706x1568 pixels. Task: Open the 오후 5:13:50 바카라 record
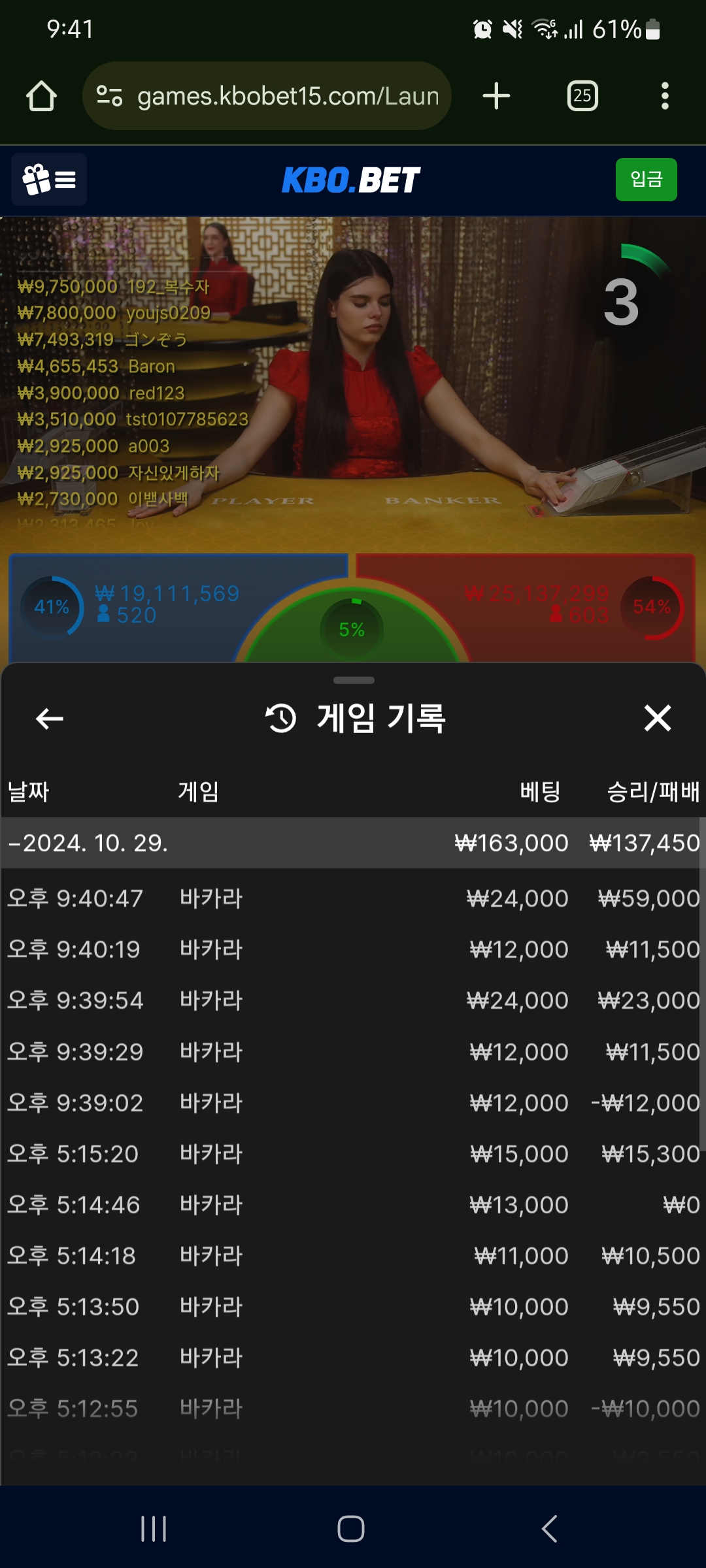click(353, 1307)
